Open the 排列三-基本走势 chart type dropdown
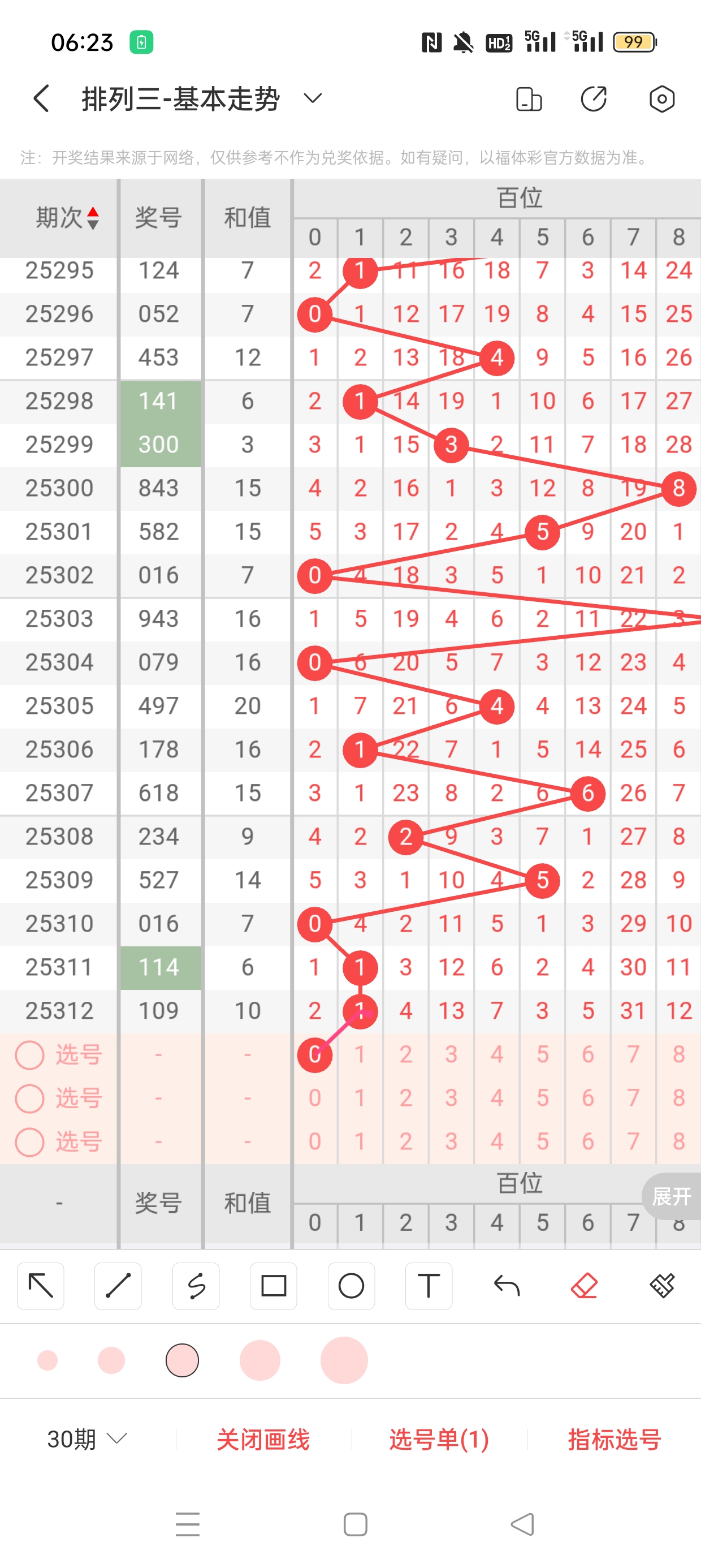This screenshot has width=701, height=1568. click(x=312, y=98)
